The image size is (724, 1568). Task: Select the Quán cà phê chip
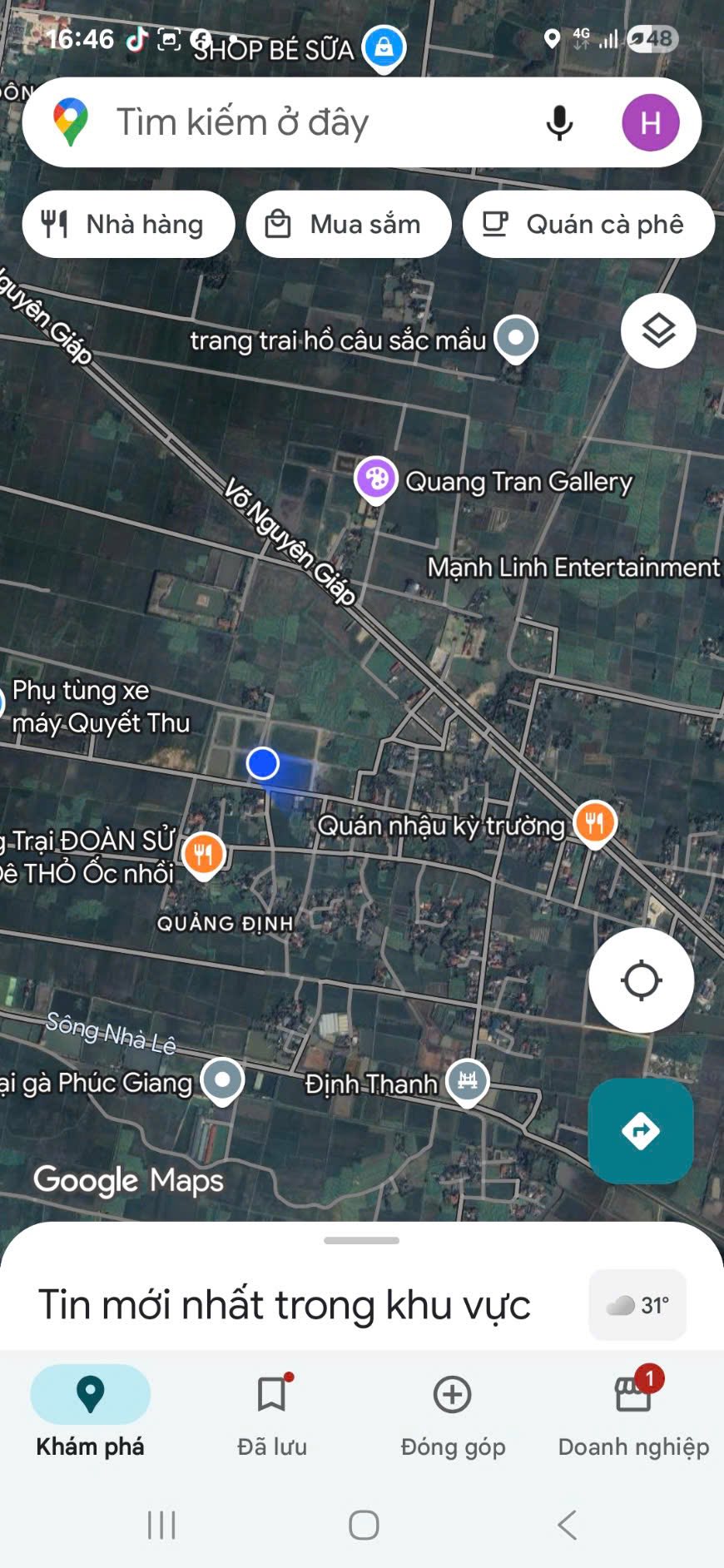click(x=589, y=225)
